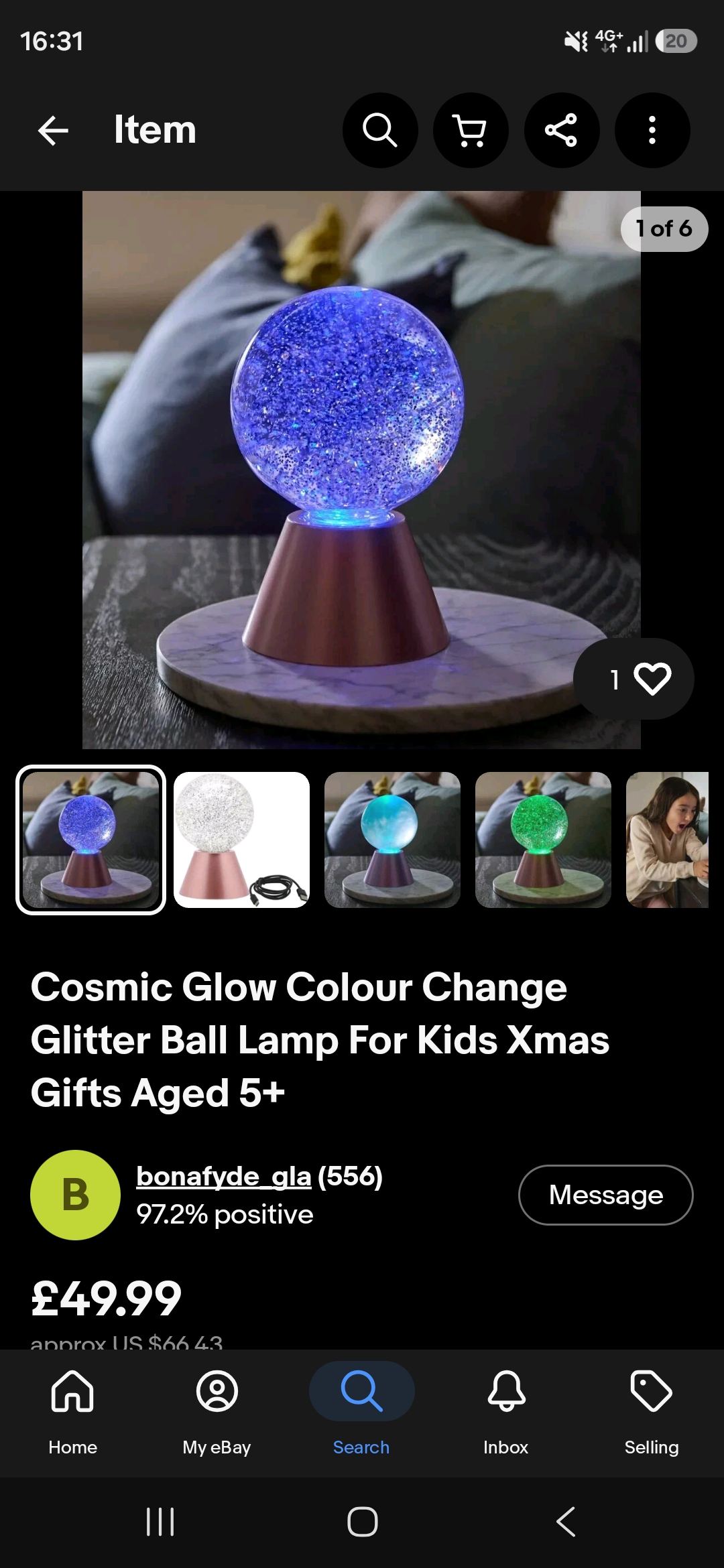View the main blue lamp photo
This screenshot has height=1568, width=724.
[x=361, y=470]
